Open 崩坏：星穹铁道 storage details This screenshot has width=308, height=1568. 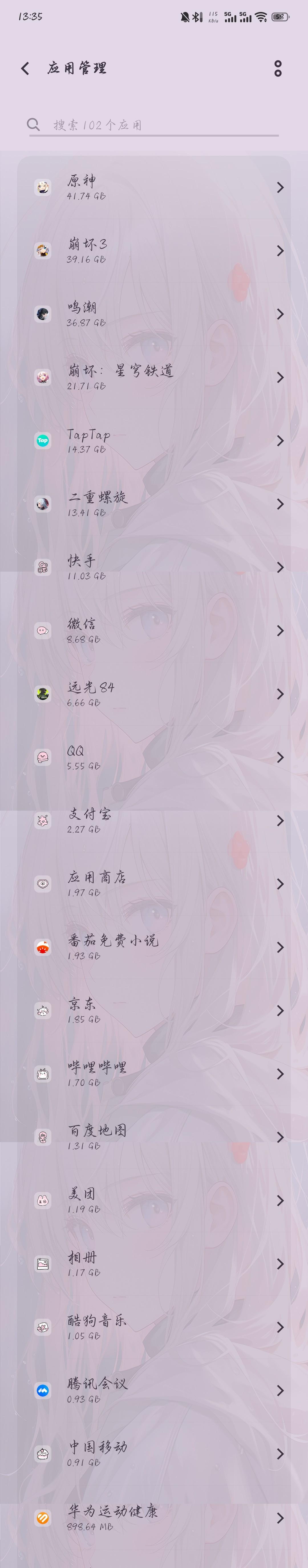point(153,377)
